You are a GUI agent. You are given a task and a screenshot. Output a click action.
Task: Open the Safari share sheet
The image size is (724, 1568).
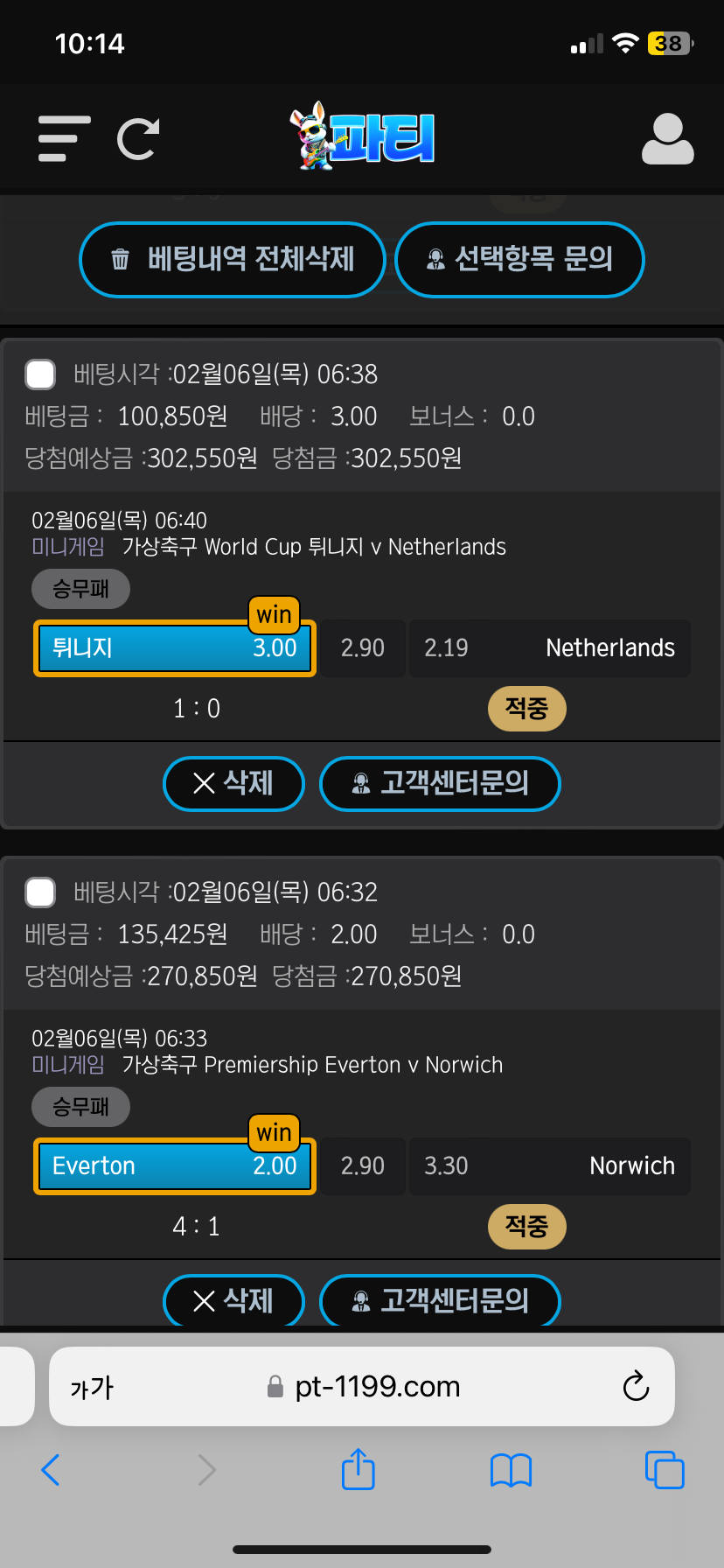(x=359, y=1468)
